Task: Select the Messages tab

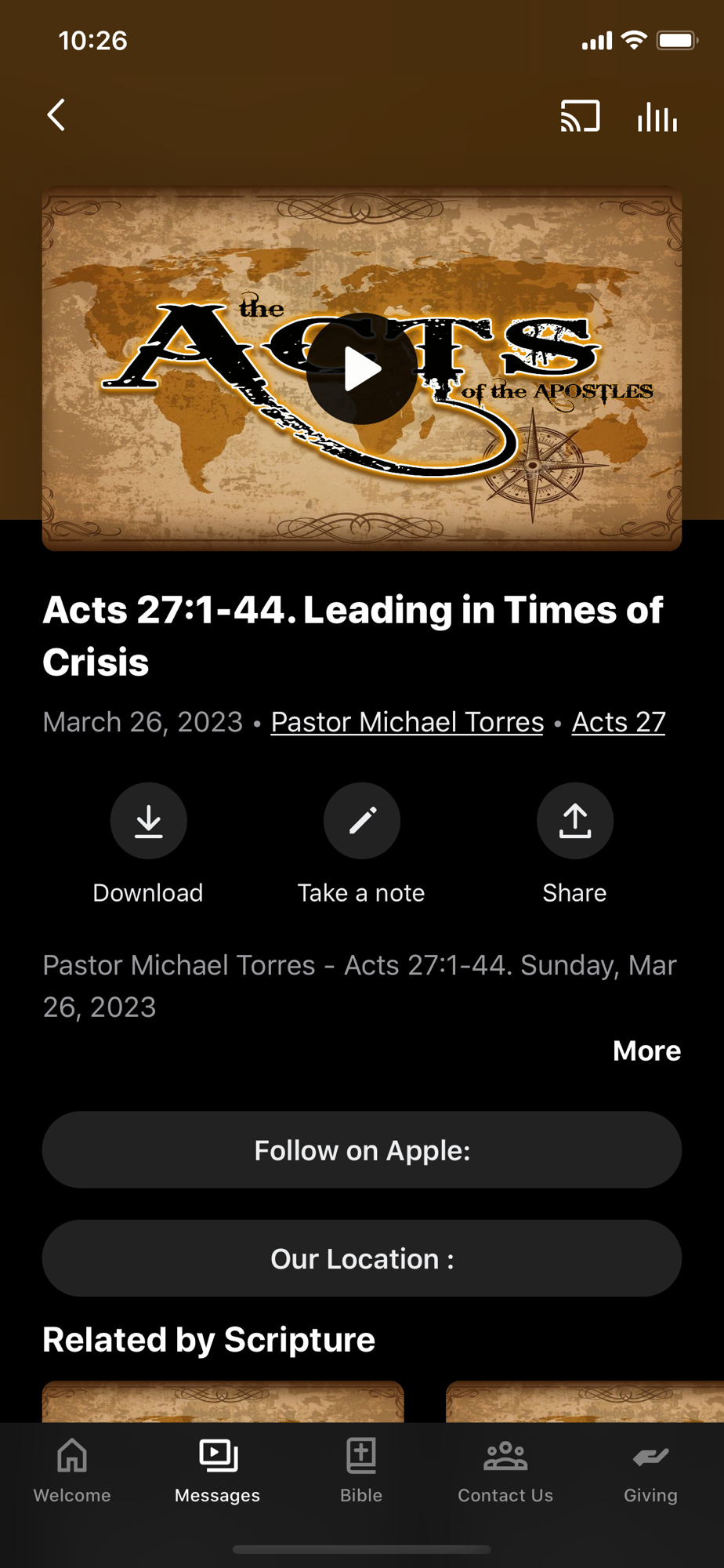Action: pyautogui.click(x=217, y=1472)
